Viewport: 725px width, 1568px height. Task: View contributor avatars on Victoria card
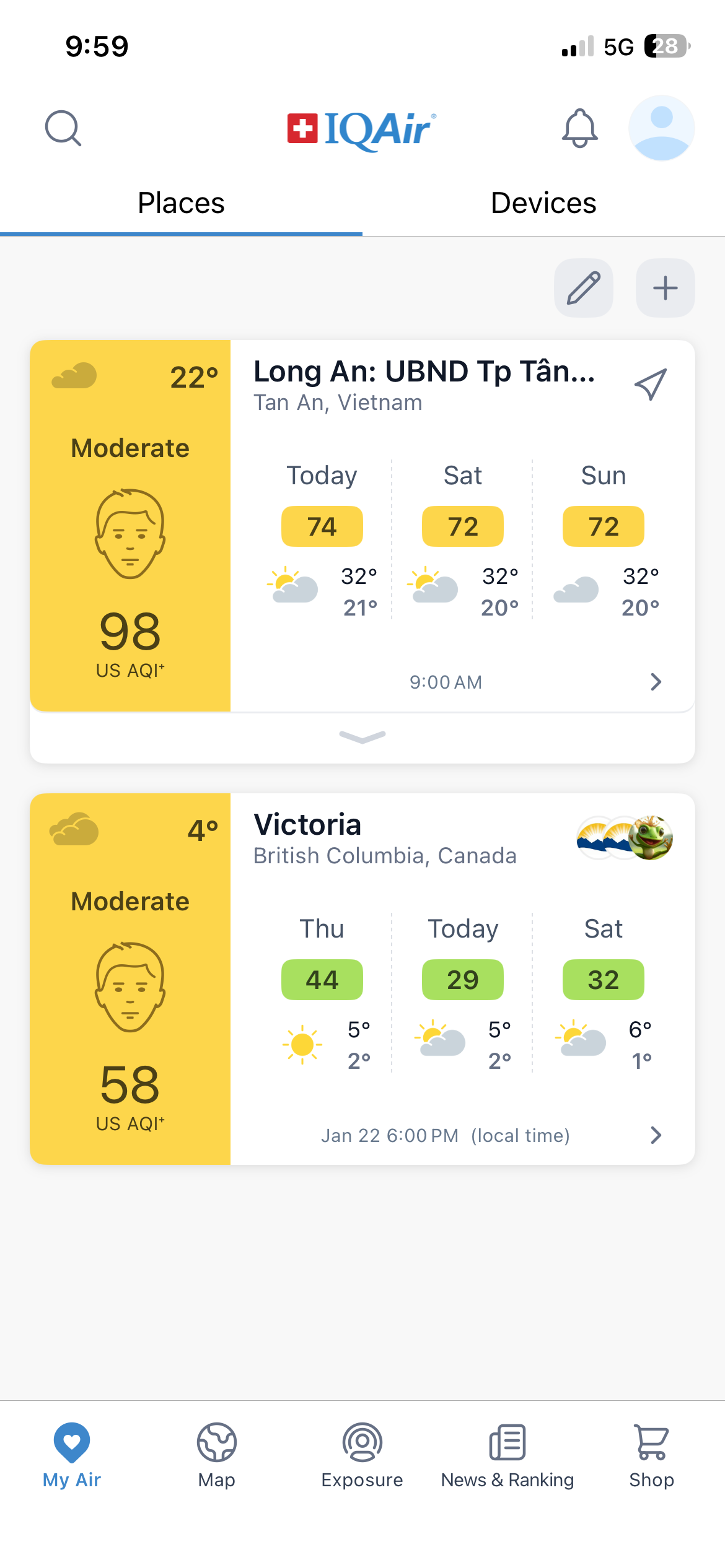625,837
